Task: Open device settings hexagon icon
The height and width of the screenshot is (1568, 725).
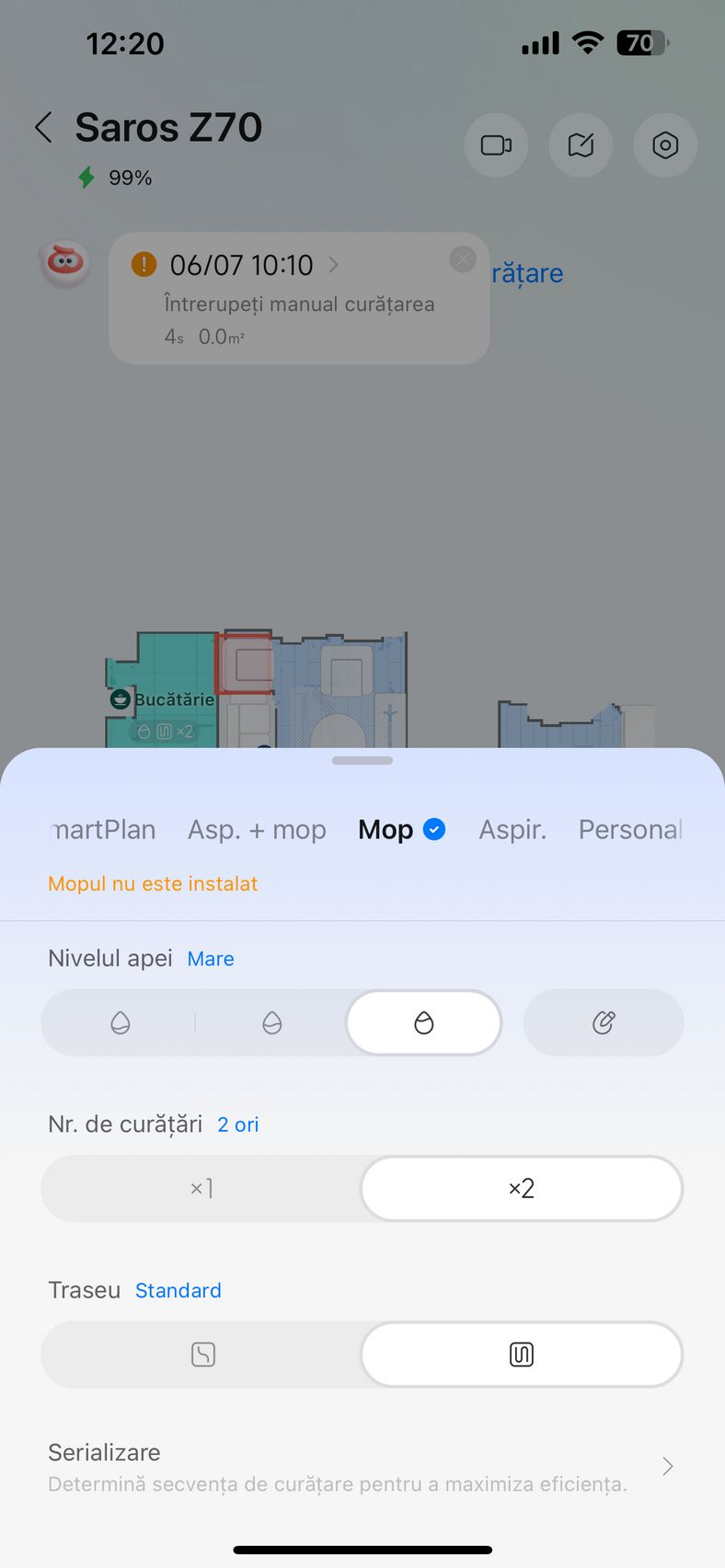Action: [x=665, y=145]
